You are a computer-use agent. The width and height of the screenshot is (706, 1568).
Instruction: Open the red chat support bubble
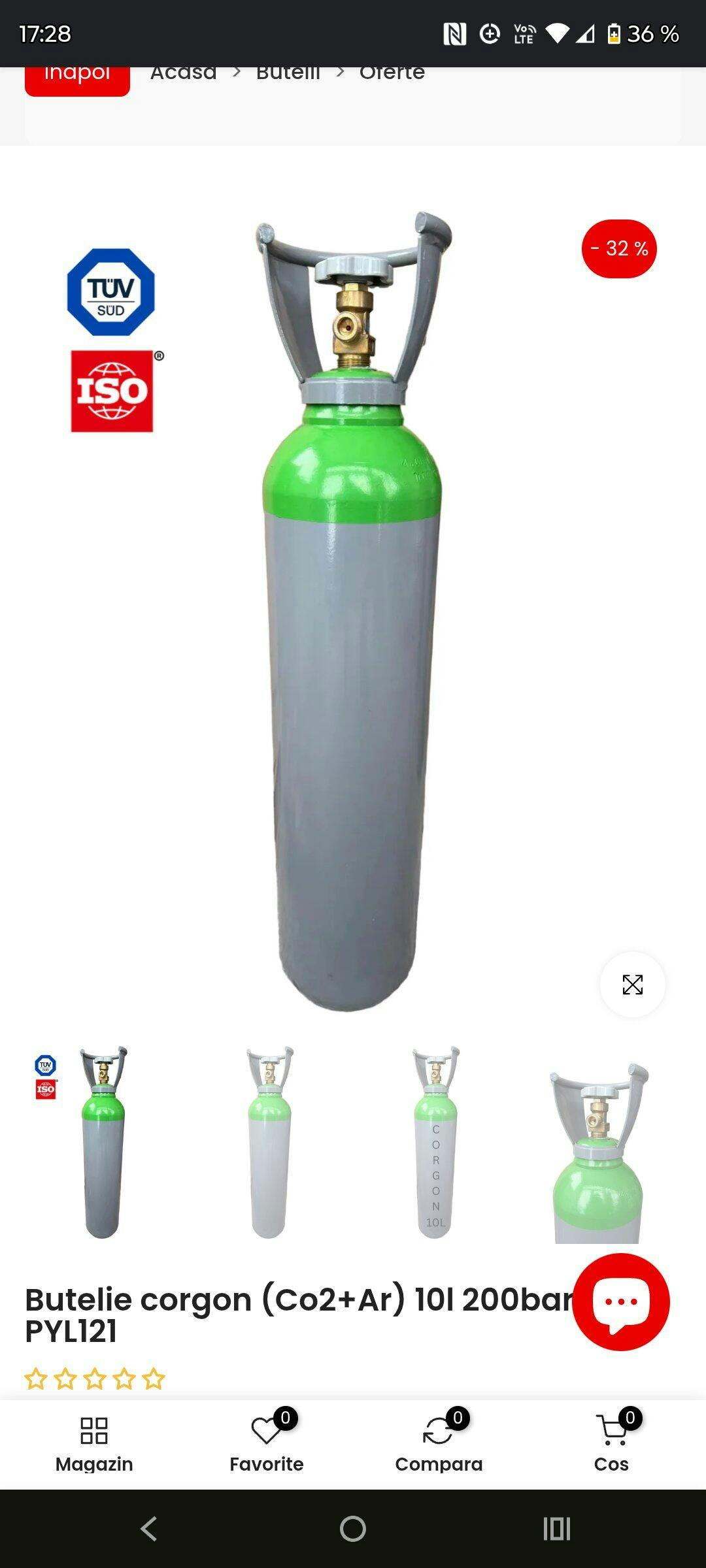coord(620,1301)
